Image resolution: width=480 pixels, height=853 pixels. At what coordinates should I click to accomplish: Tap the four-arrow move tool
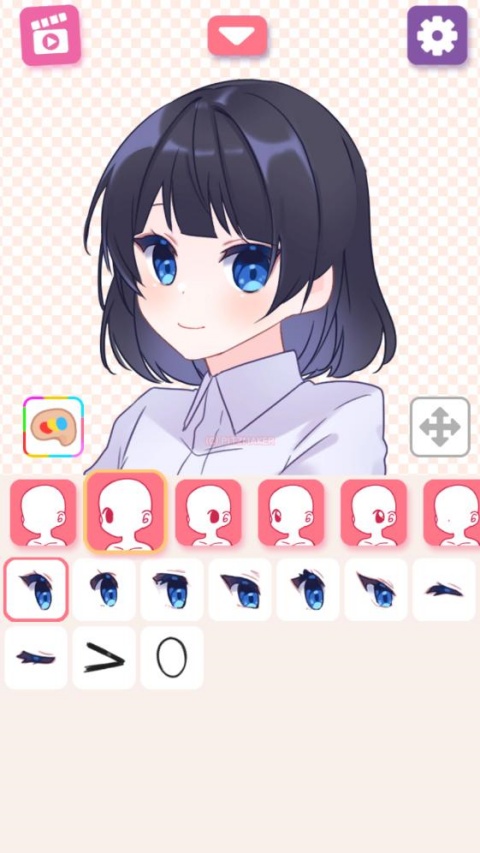tap(440, 426)
